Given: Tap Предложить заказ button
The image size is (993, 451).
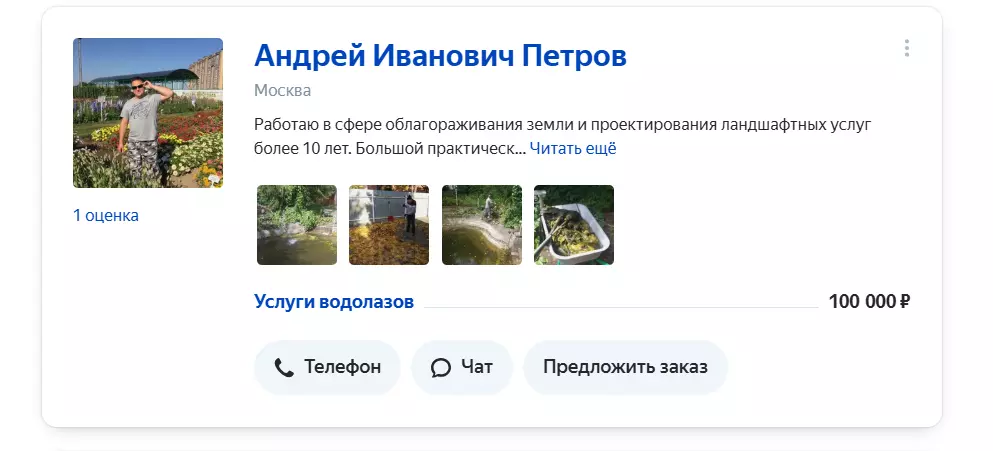Looking at the screenshot, I should tap(625, 367).
